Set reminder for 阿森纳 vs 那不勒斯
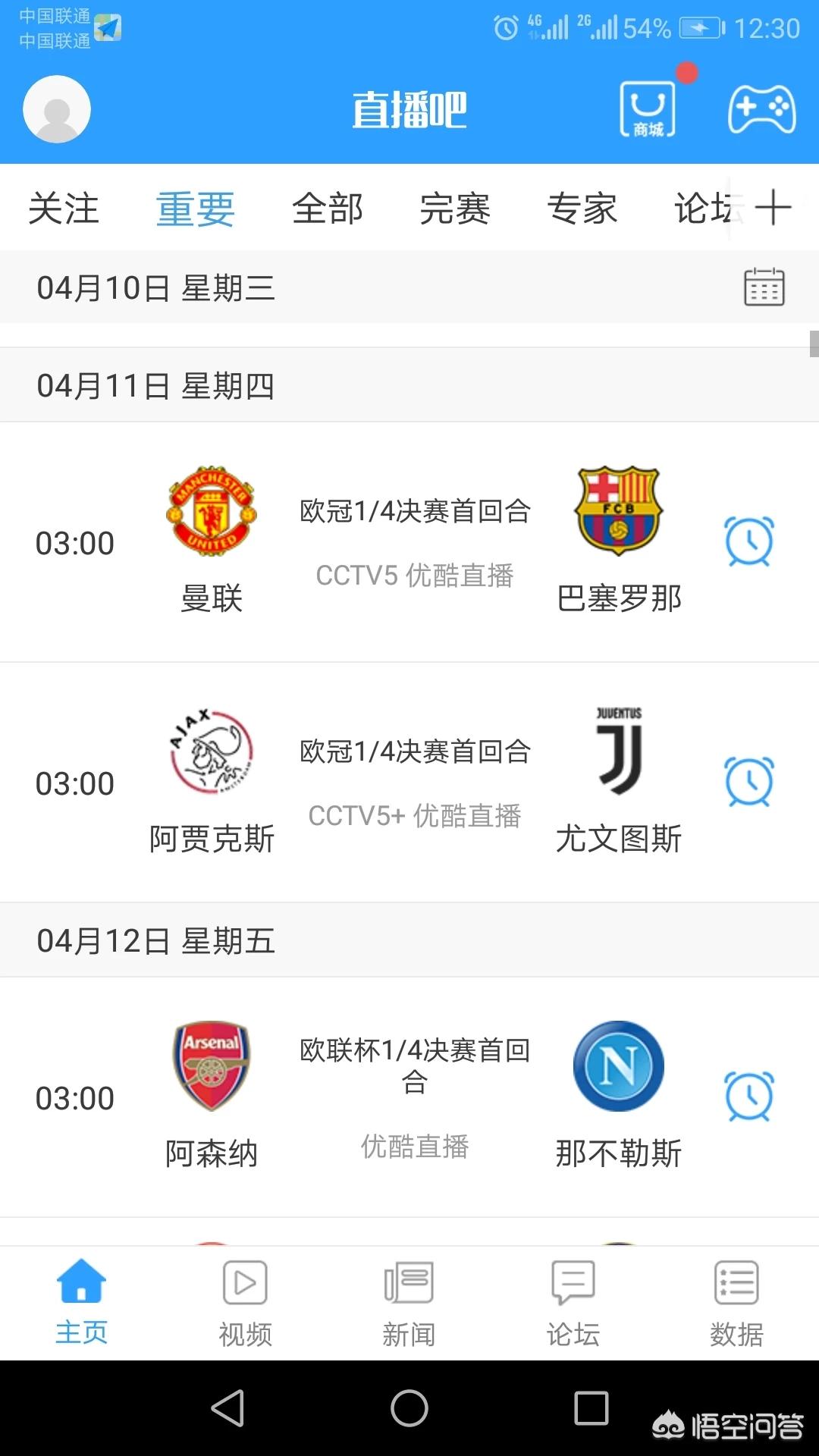This screenshot has width=819, height=1456. [x=749, y=1097]
